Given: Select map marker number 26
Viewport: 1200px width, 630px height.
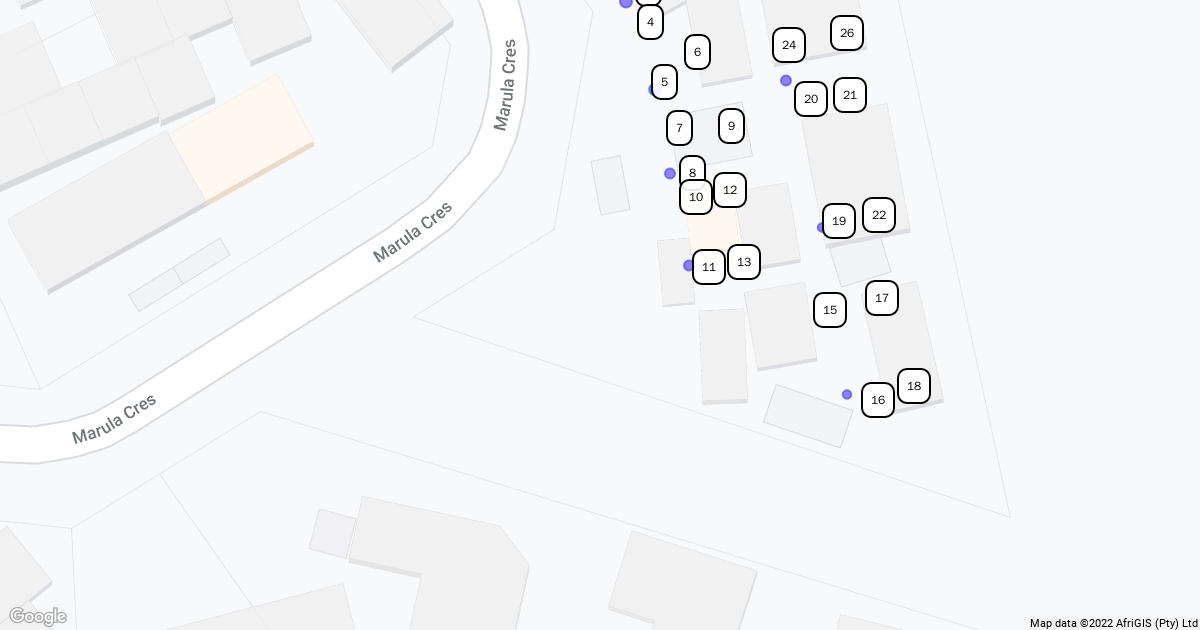Looking at the screenshot, I should pyautogui.click(x=847, y=33).
